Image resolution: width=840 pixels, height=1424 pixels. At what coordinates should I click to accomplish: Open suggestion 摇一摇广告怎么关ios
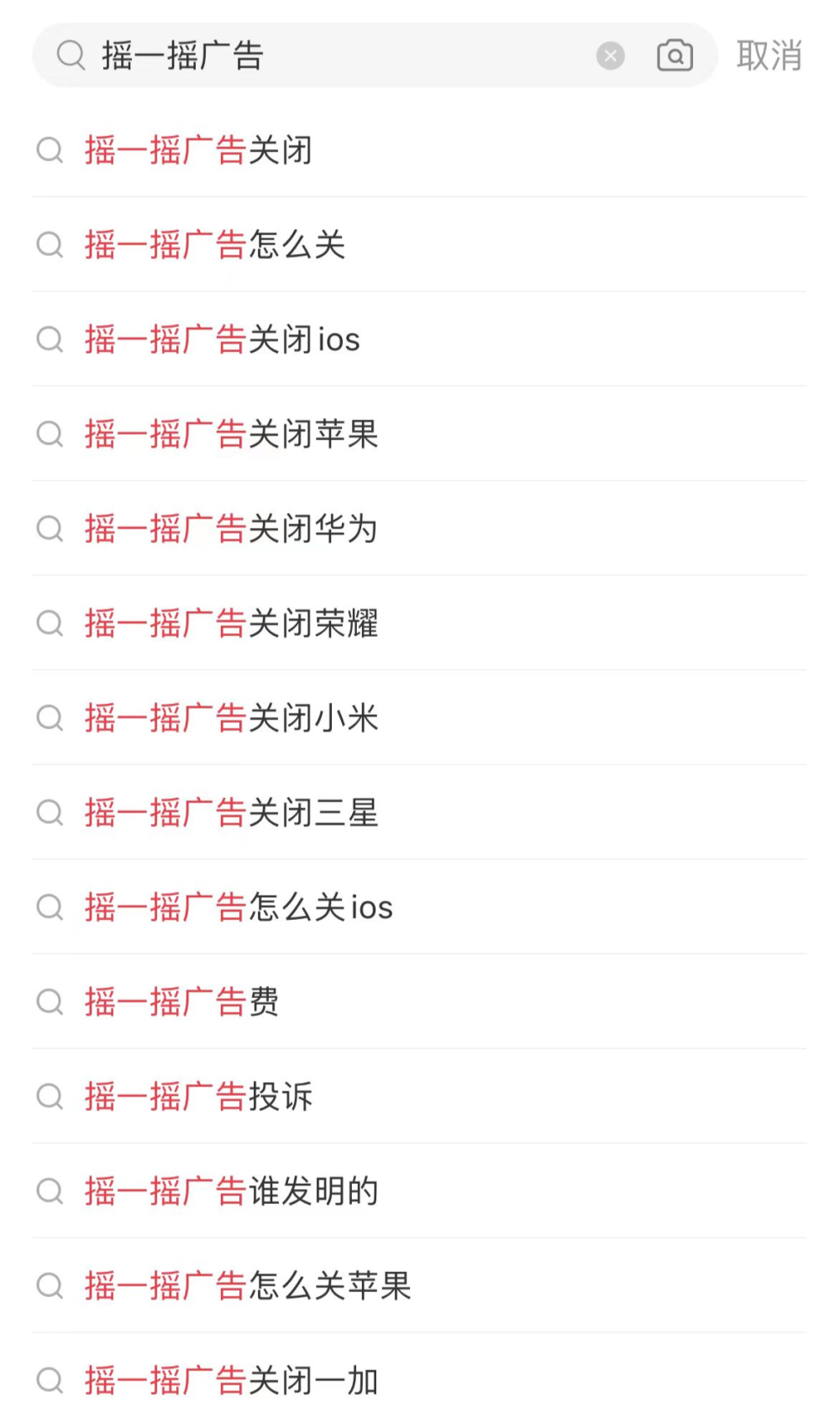click(x=419, y=907)
